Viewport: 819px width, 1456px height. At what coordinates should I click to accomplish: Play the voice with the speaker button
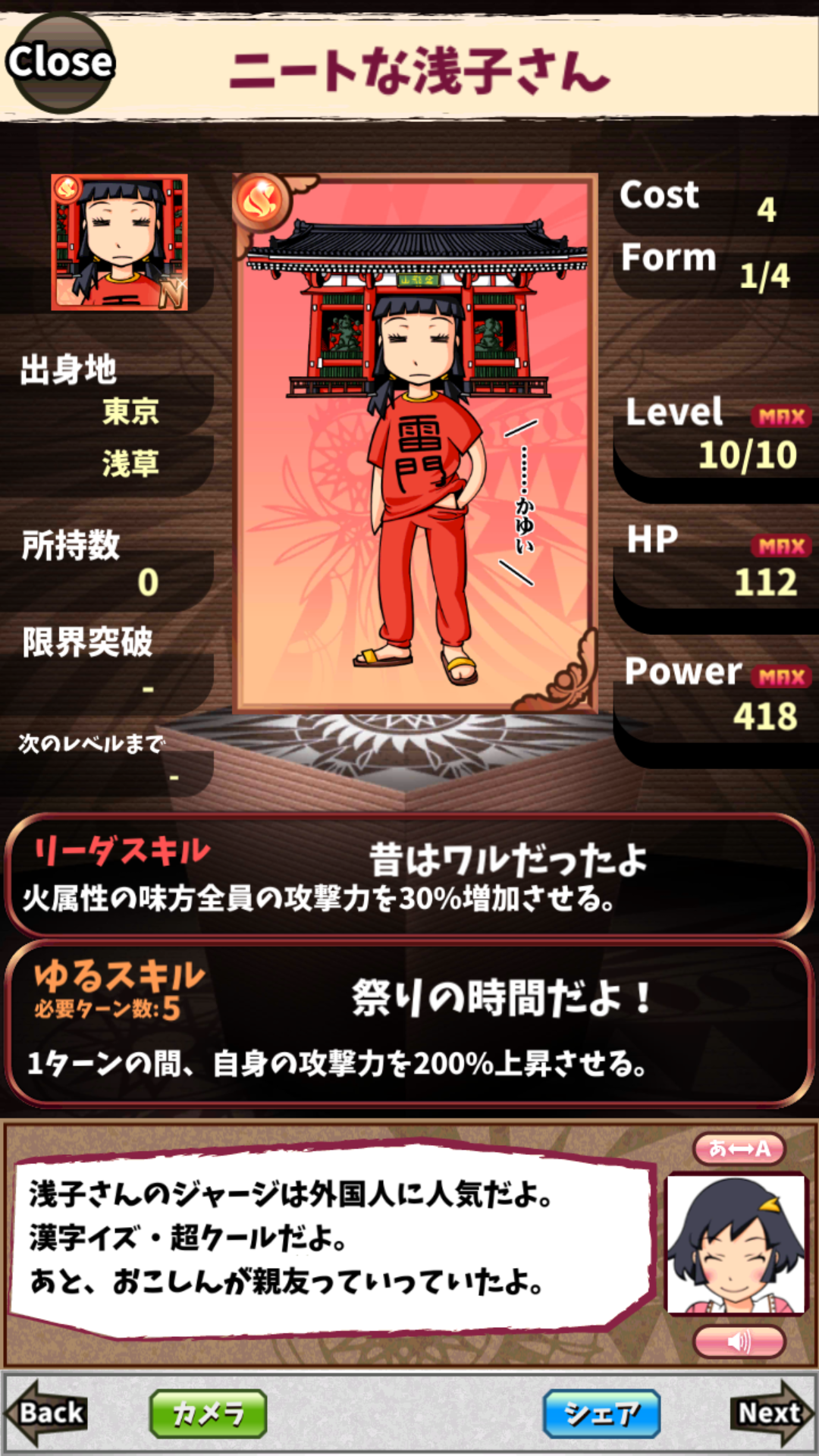(x=739, y=1341)
